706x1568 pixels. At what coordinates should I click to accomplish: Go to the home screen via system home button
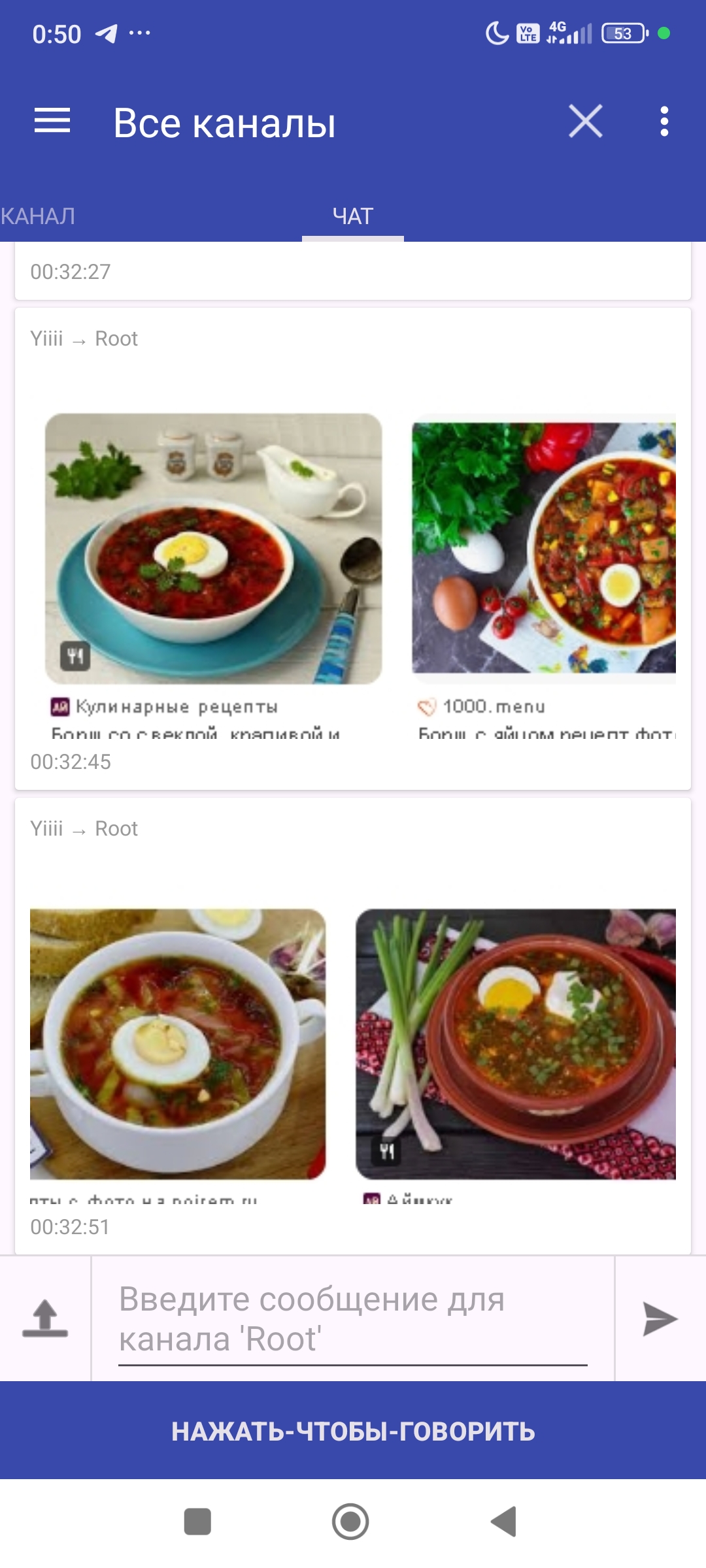pyautogui.click(x=350, y=1522)
